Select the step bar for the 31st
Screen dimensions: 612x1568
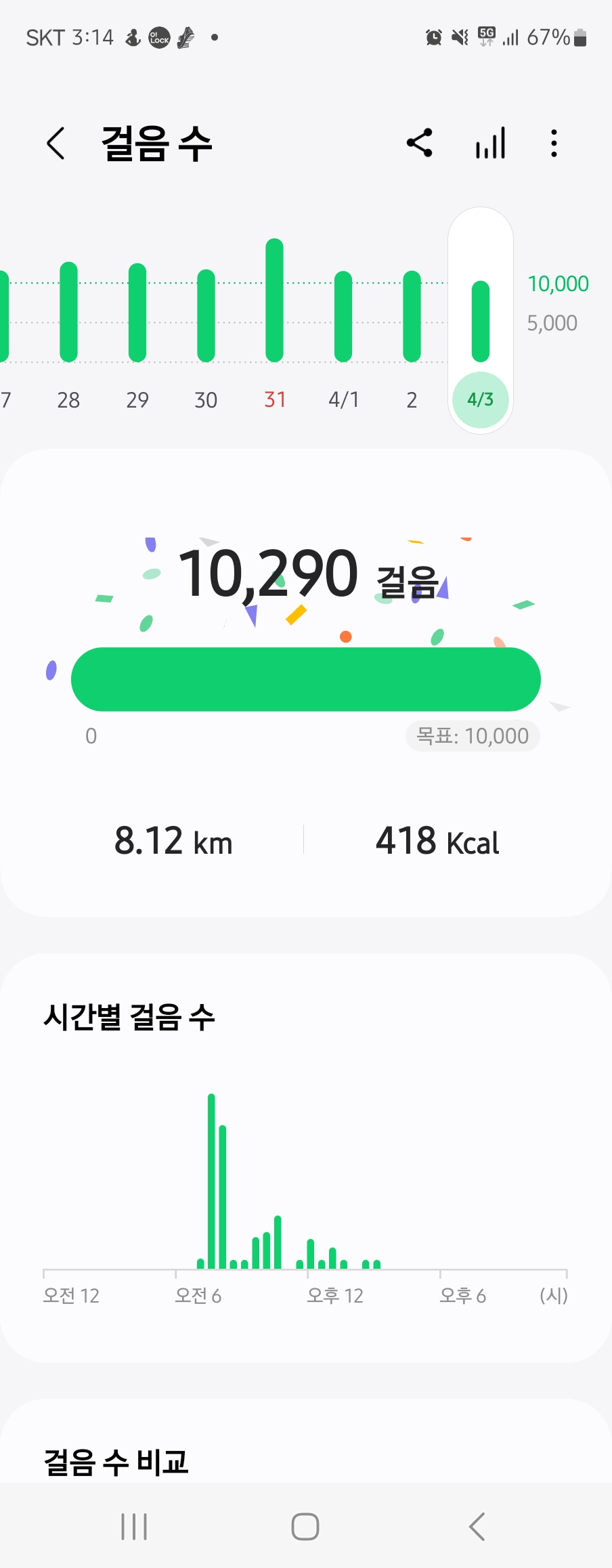pos(274,301)
